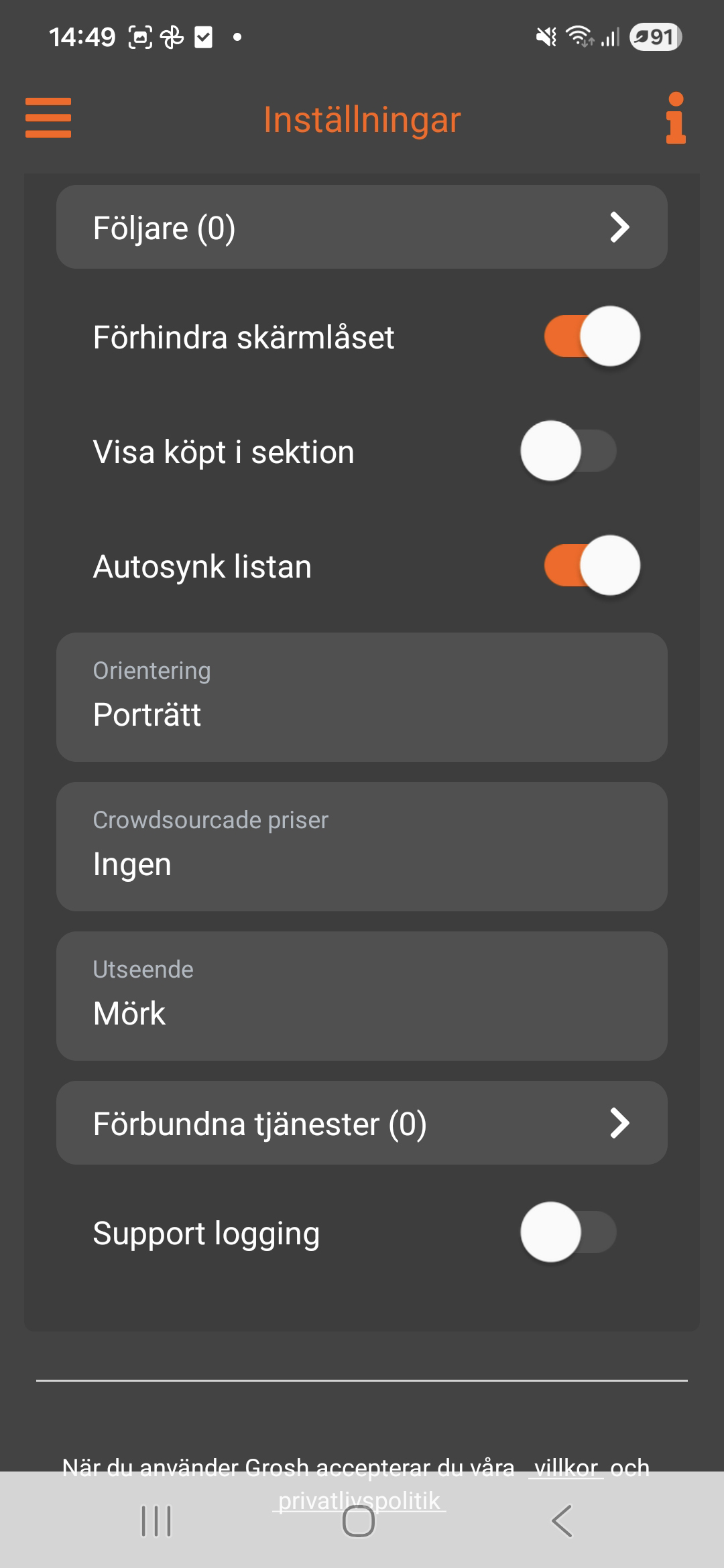Viewport: 724px width, 1568px height.
Task: Select the Utseende theme dropdown
Action: [362, 996]
